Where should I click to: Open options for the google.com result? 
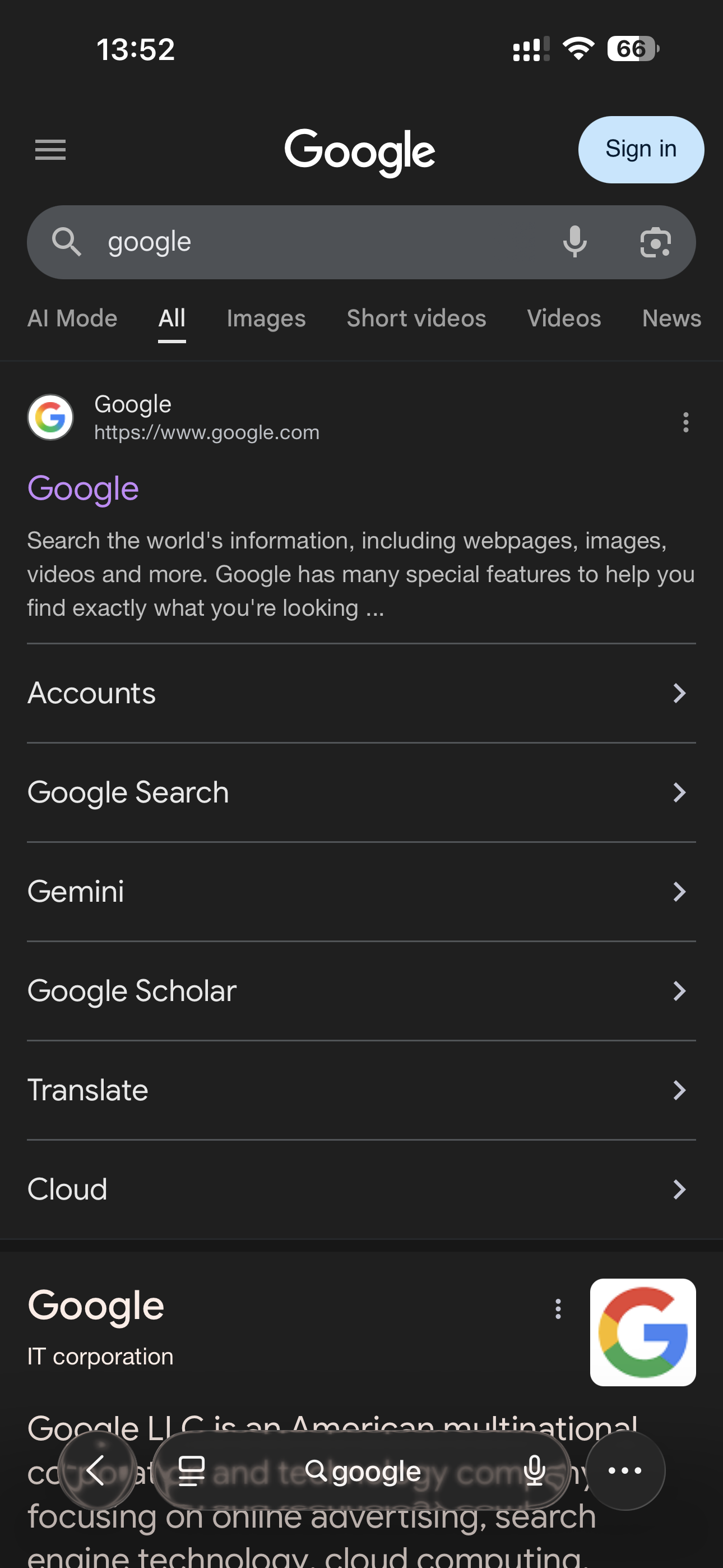click(x=685, y=422)
